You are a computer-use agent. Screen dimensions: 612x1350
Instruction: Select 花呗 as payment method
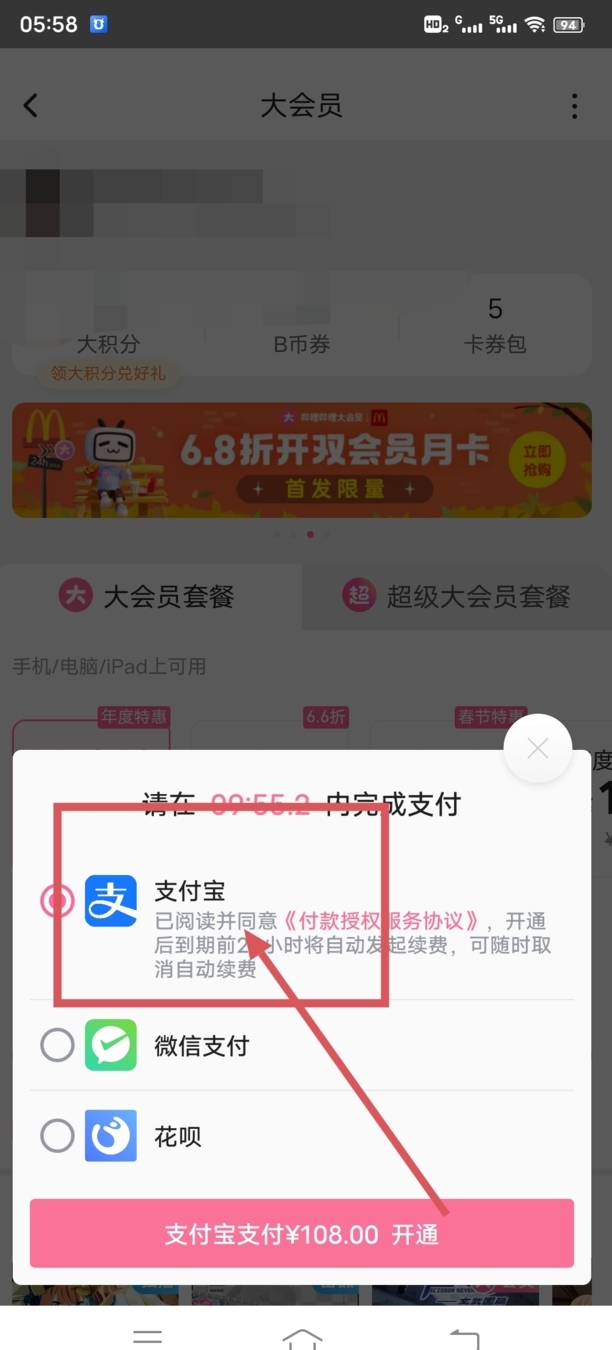coord(57,1136)
